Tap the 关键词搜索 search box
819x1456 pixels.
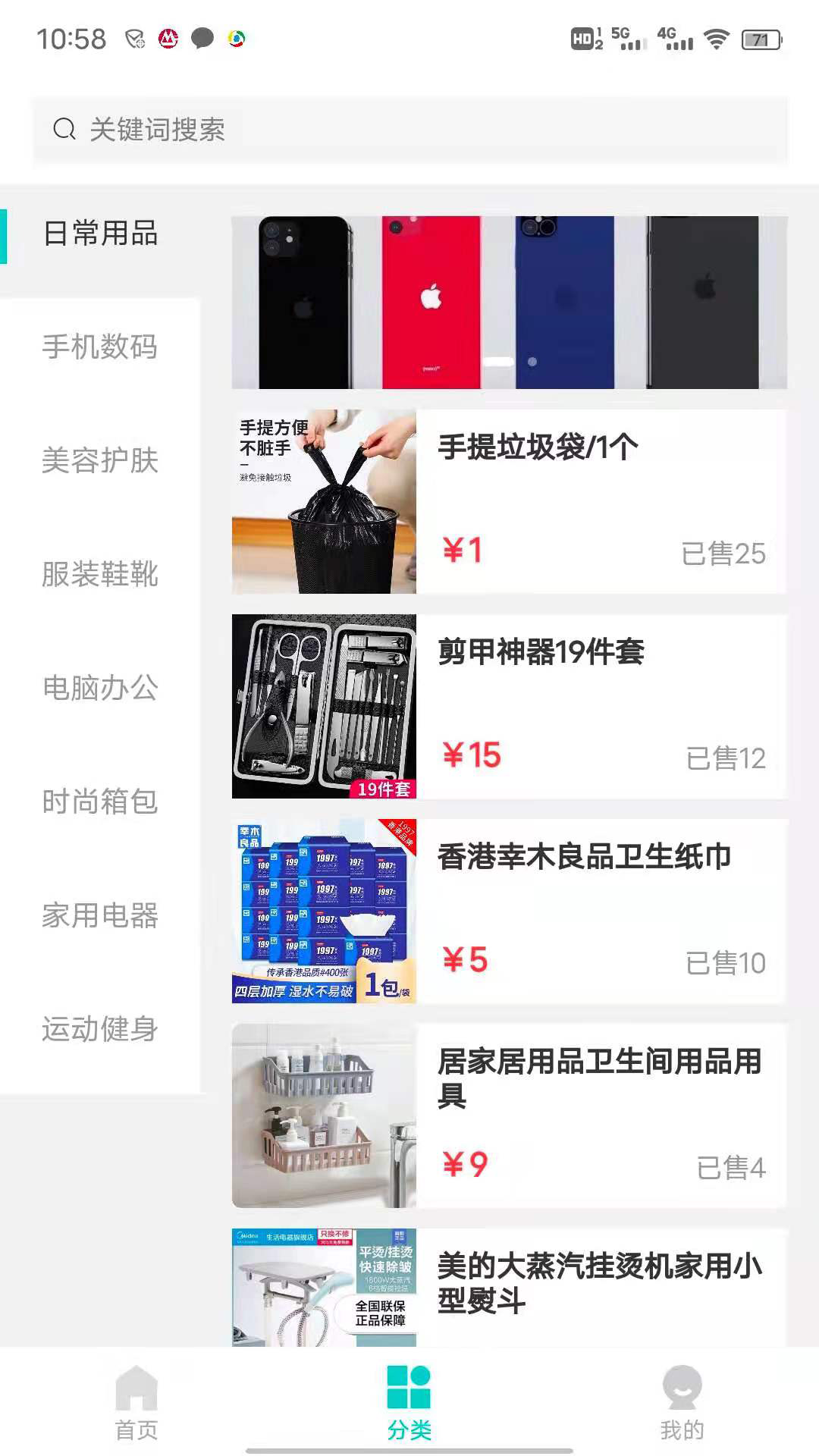409,130
